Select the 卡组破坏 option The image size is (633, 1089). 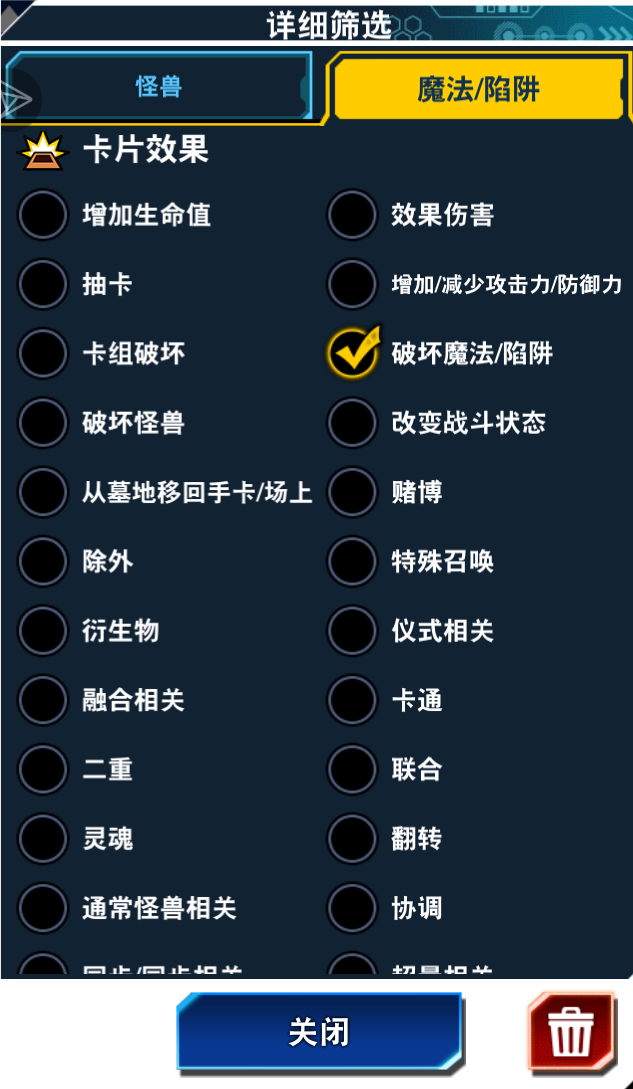pos(42,354)
